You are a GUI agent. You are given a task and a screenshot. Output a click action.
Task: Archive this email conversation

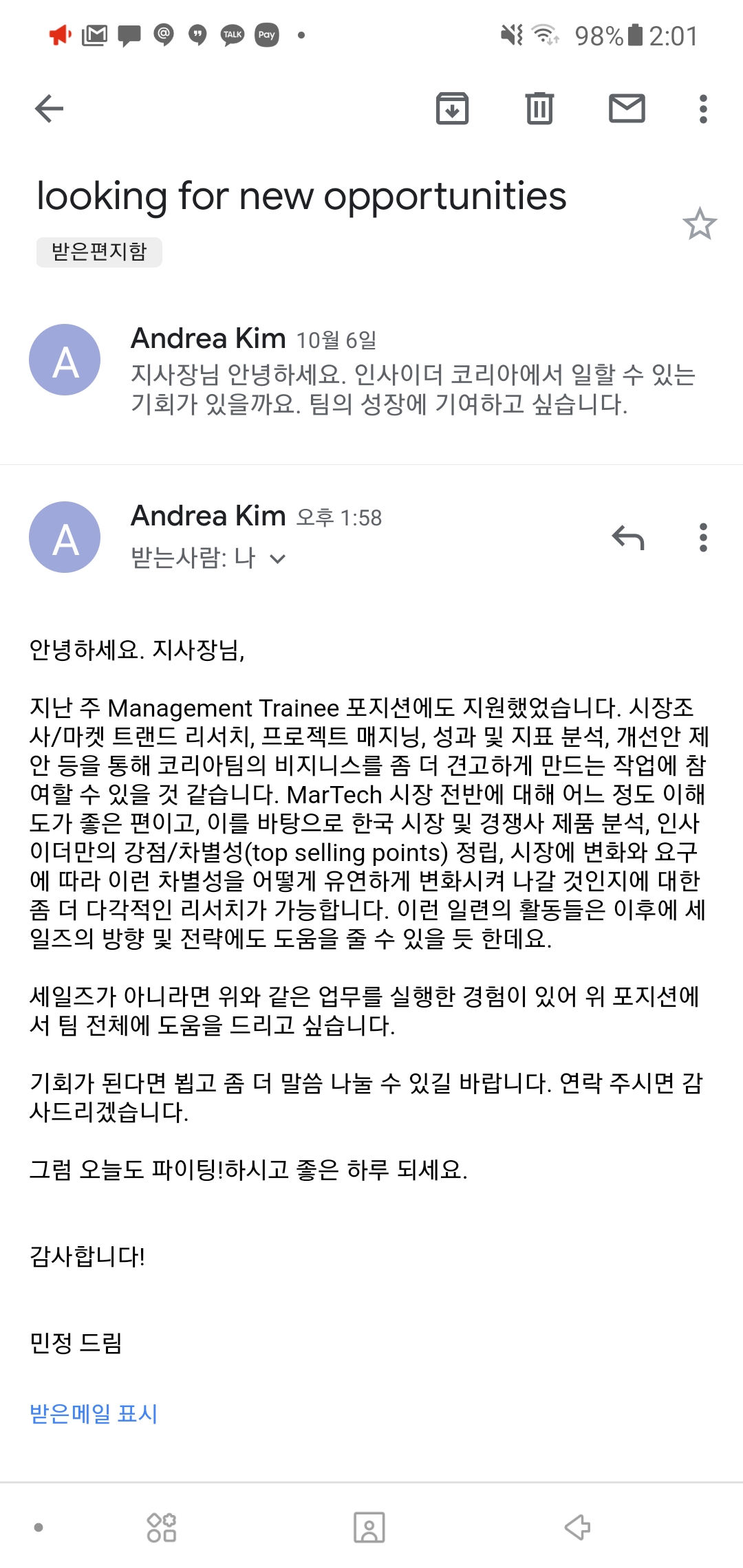[452, 109]
